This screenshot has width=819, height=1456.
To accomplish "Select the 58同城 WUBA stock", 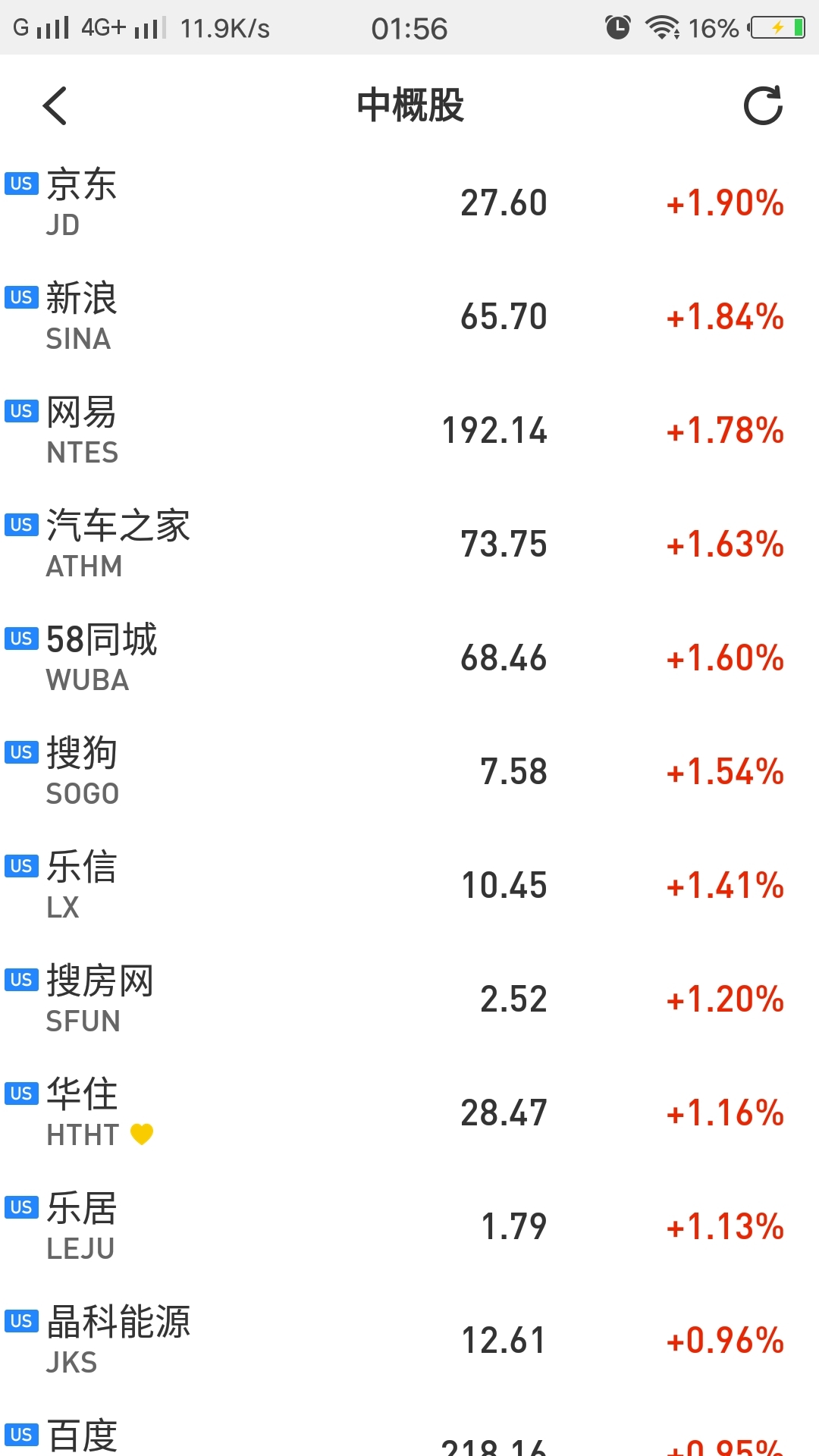I will [409, 658].
